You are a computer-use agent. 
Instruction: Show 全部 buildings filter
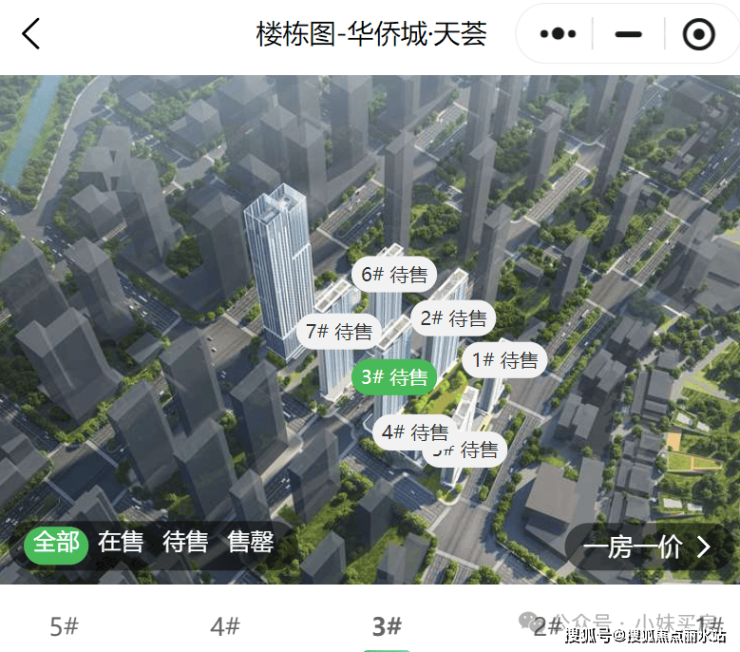point(56,543)
